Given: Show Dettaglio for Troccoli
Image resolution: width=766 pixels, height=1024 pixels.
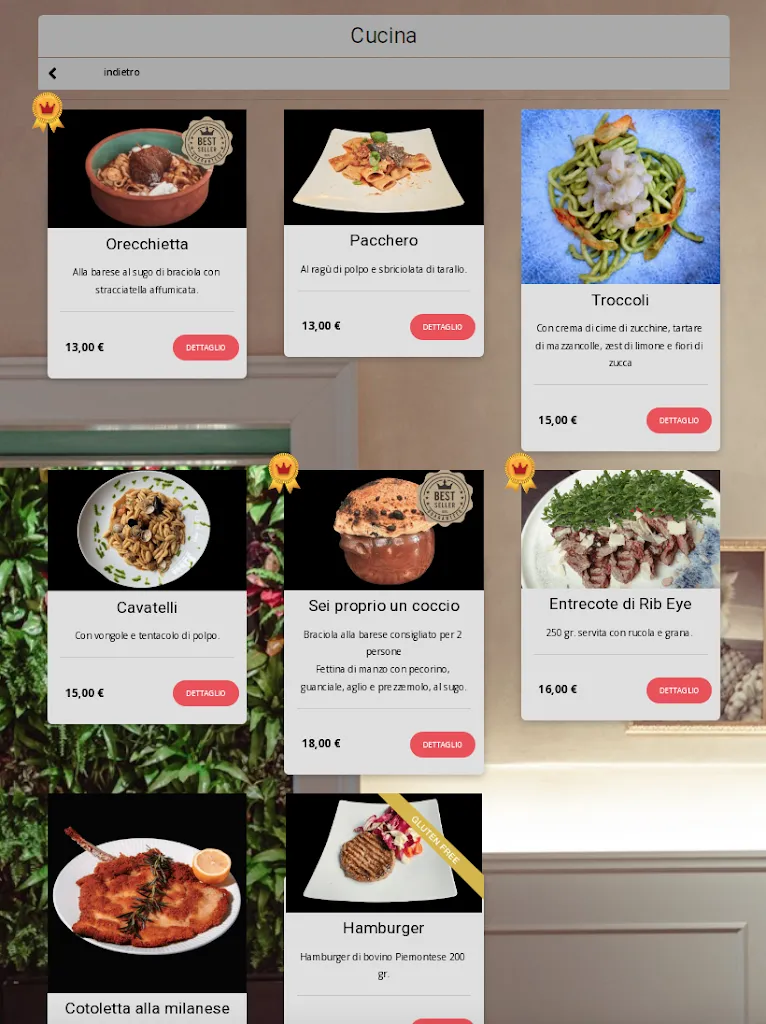Looking at the screenshot, I should tap(678, 420).
